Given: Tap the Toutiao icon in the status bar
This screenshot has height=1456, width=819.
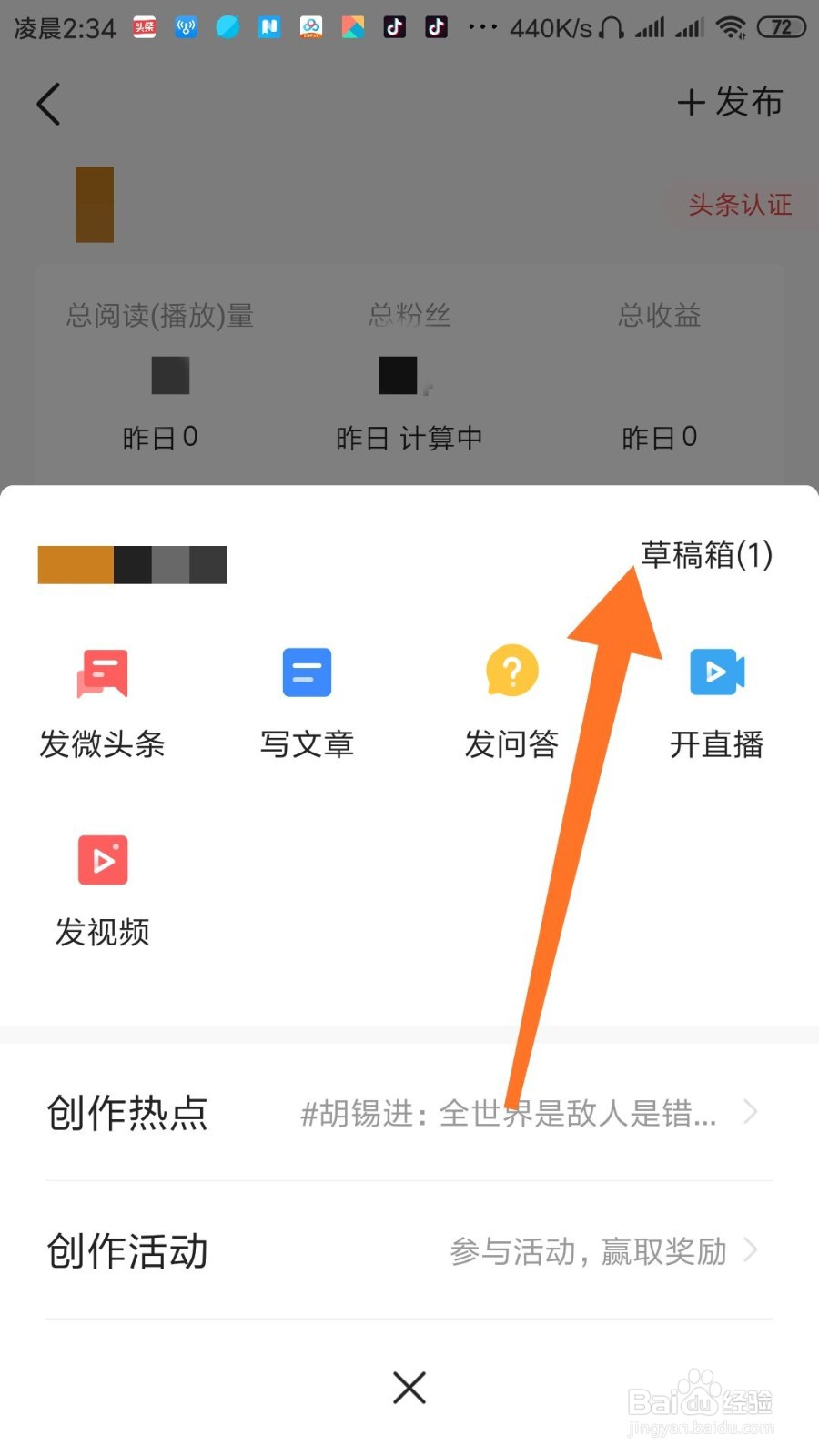Looking at the screenshot, I should point(144,26).
